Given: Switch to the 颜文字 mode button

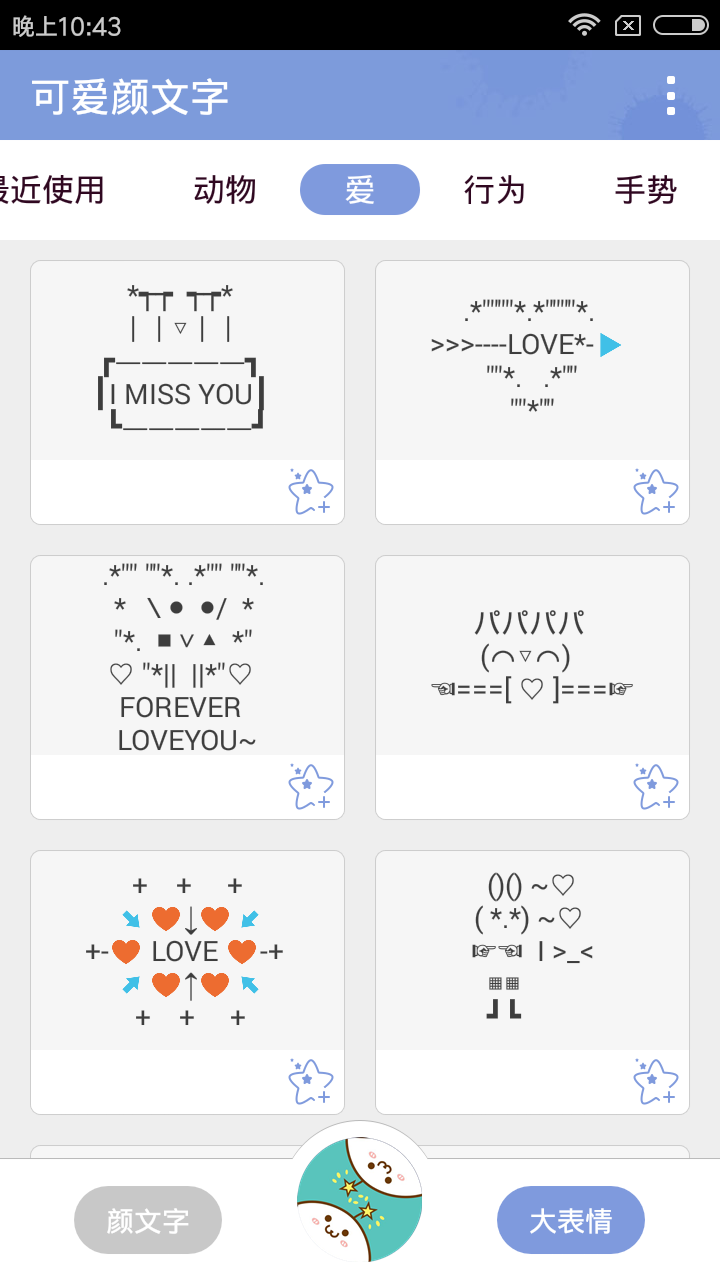Looking at the screenshot, I should point(148,1220).
